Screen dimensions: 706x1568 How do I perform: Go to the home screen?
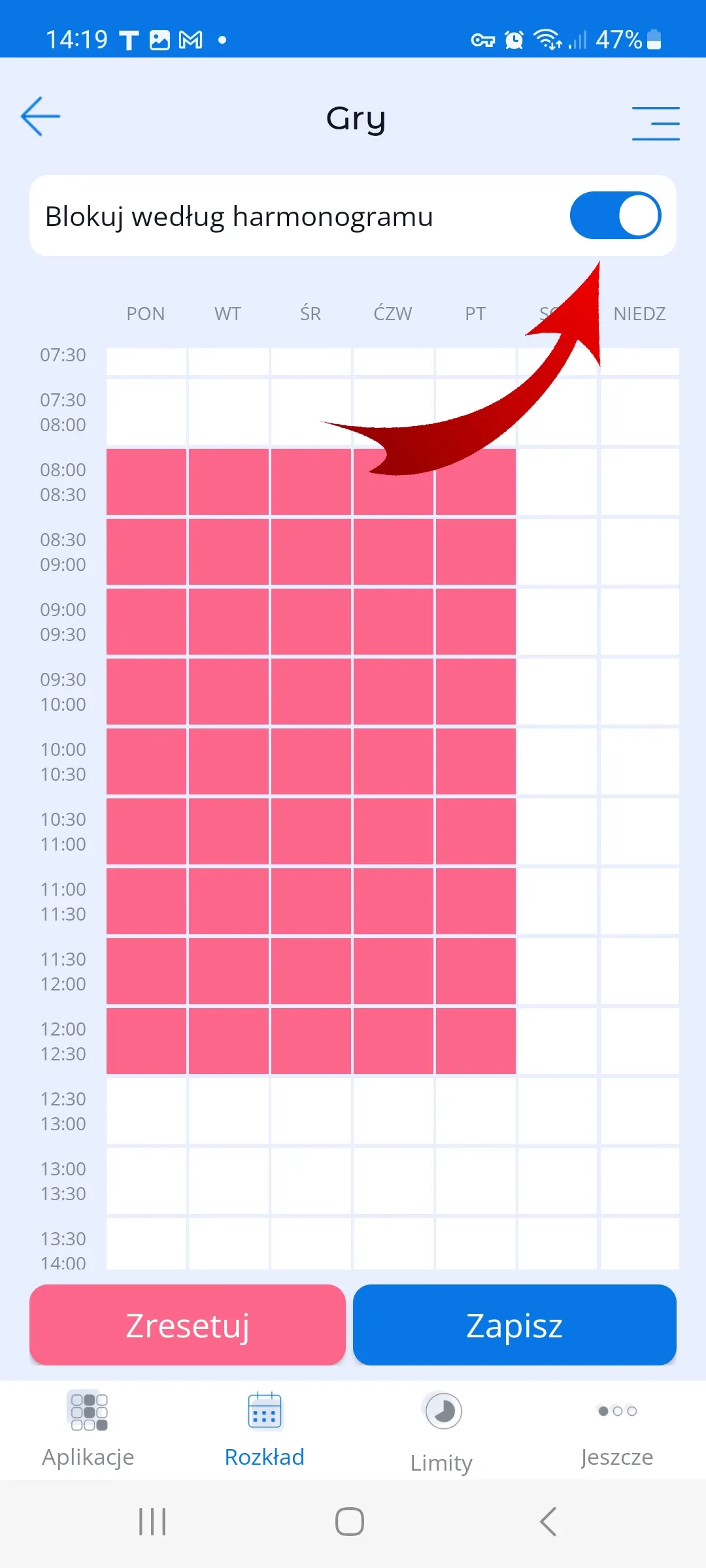tap(350, 1522)
